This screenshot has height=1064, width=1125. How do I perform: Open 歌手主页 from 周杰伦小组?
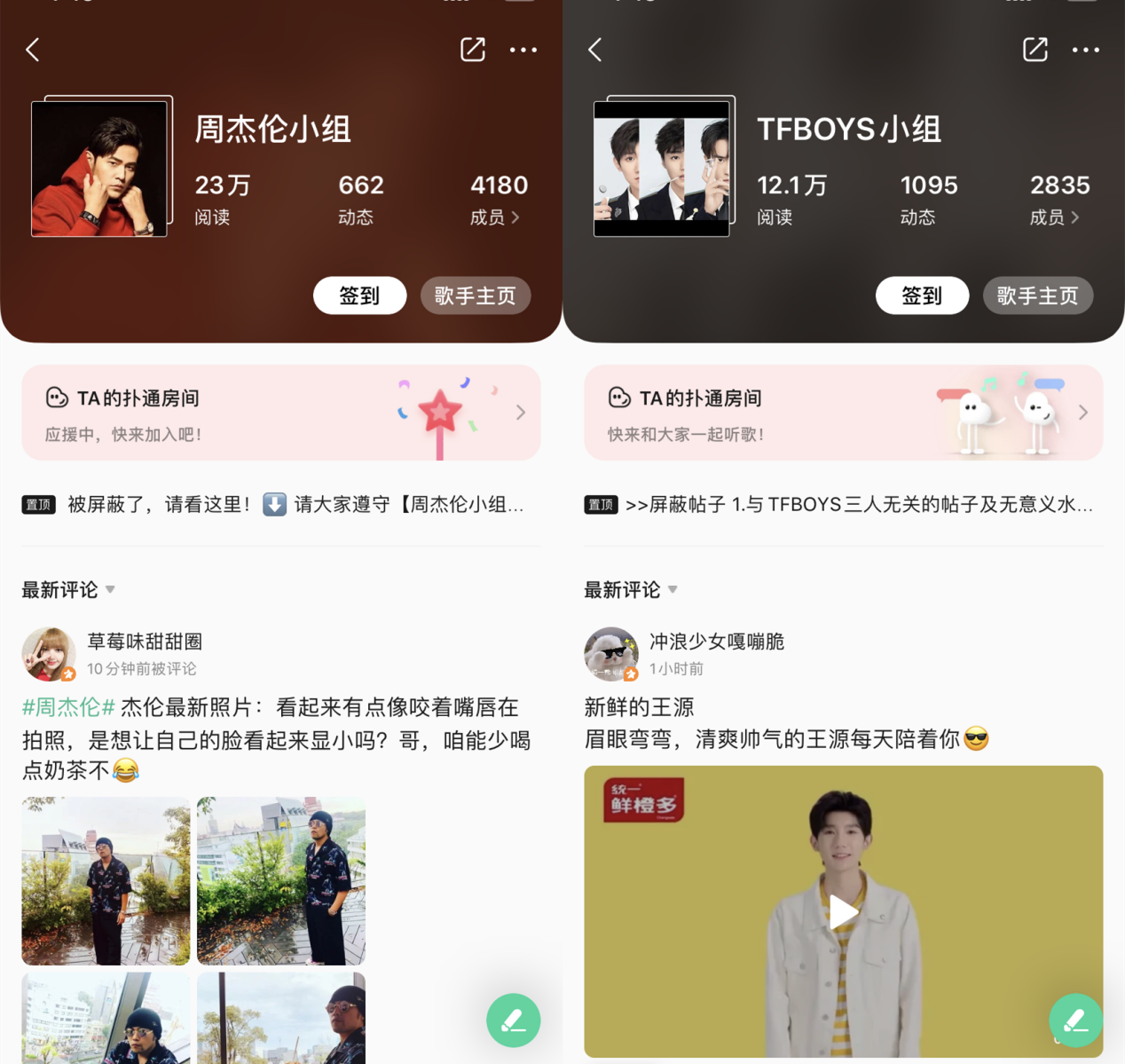coord(476,296)
